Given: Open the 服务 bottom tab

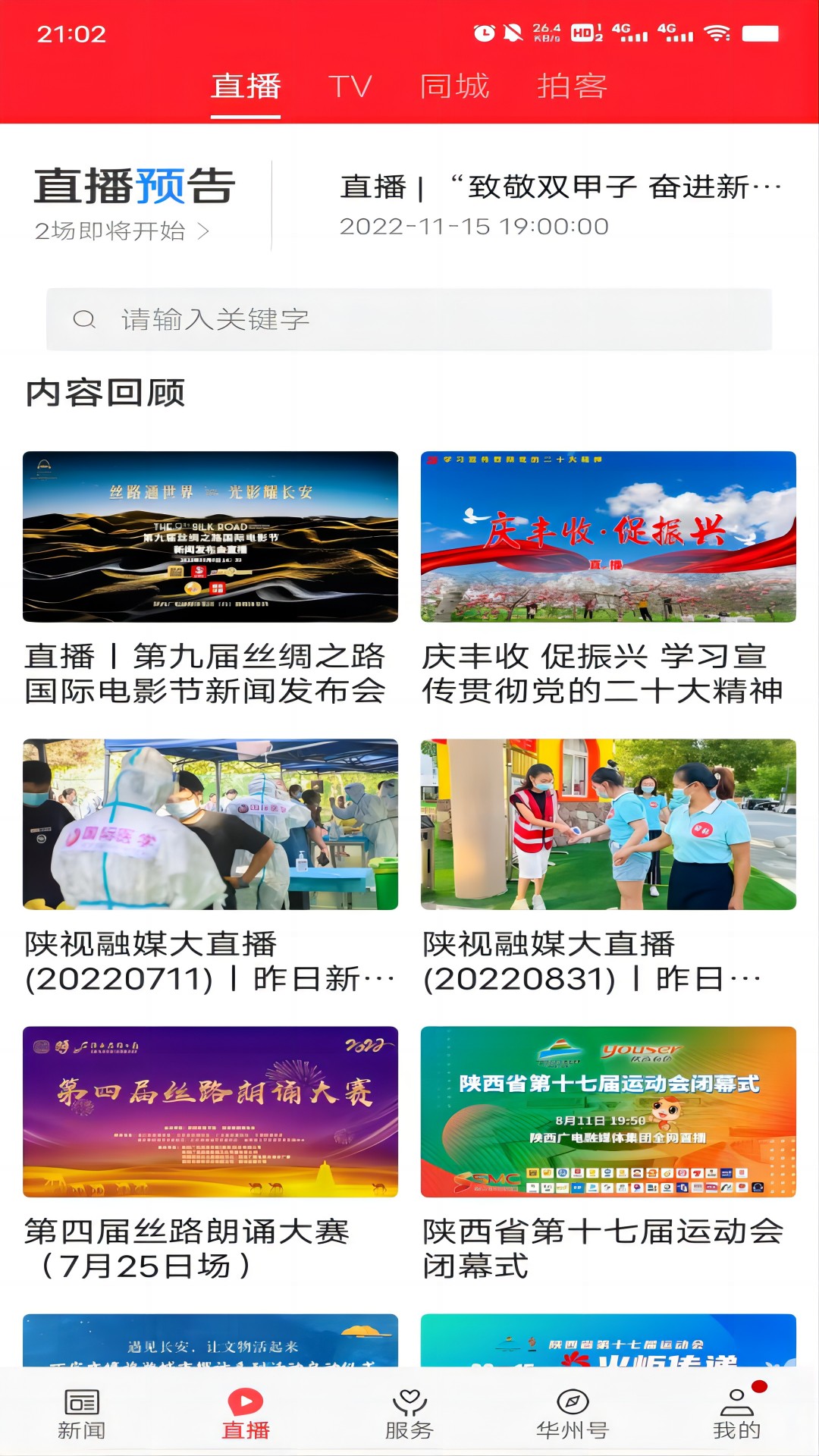Looking at the screenshot, I should coord(409,1414).
